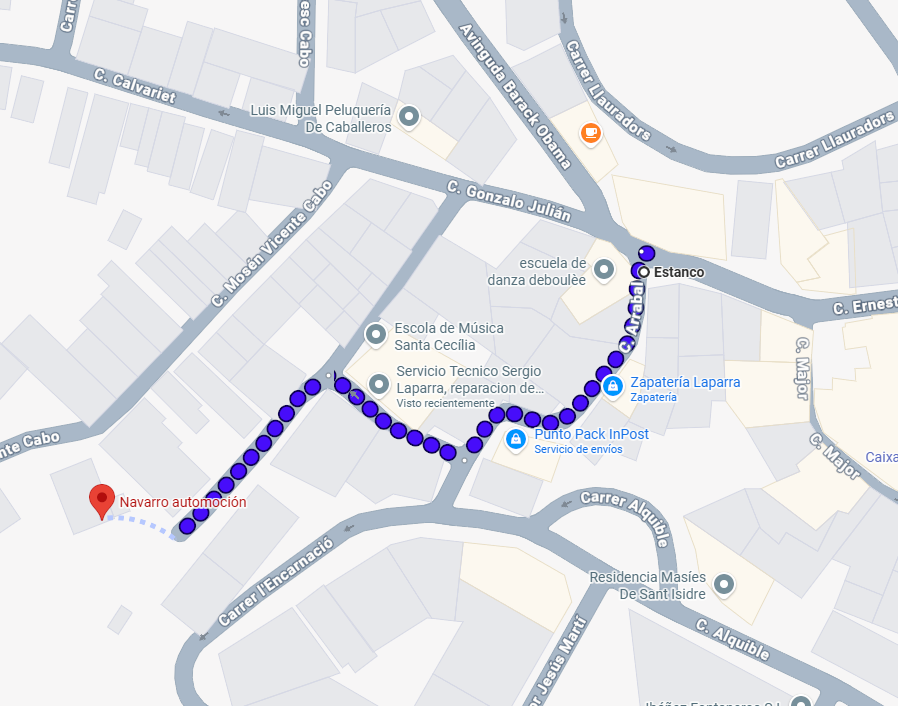Open the Zapatería Laparra shop marker
This screenshot has height=706, width=898.
click(613, 385)
